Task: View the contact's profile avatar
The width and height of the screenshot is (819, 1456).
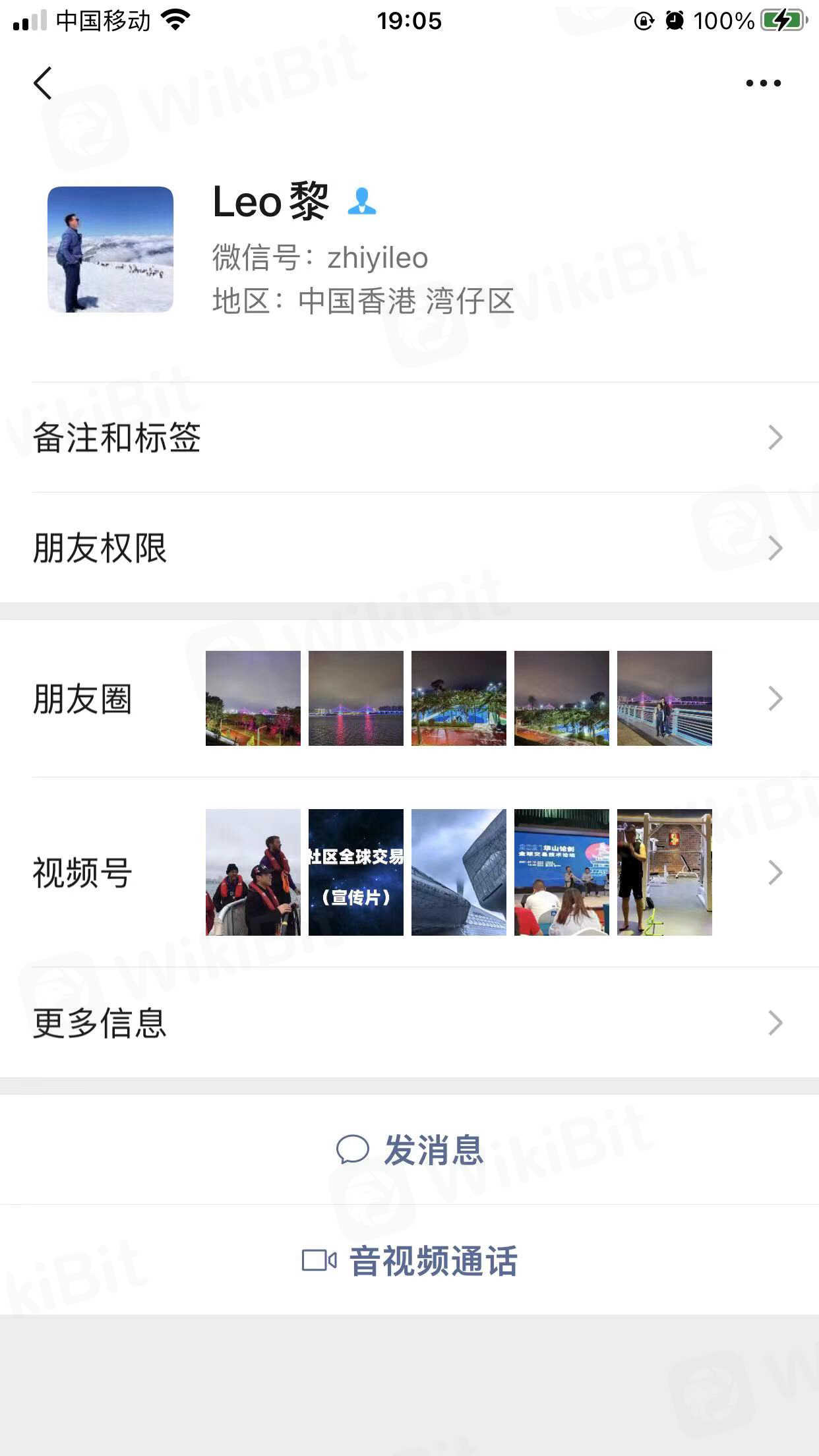Action: [x=110, y=249]
